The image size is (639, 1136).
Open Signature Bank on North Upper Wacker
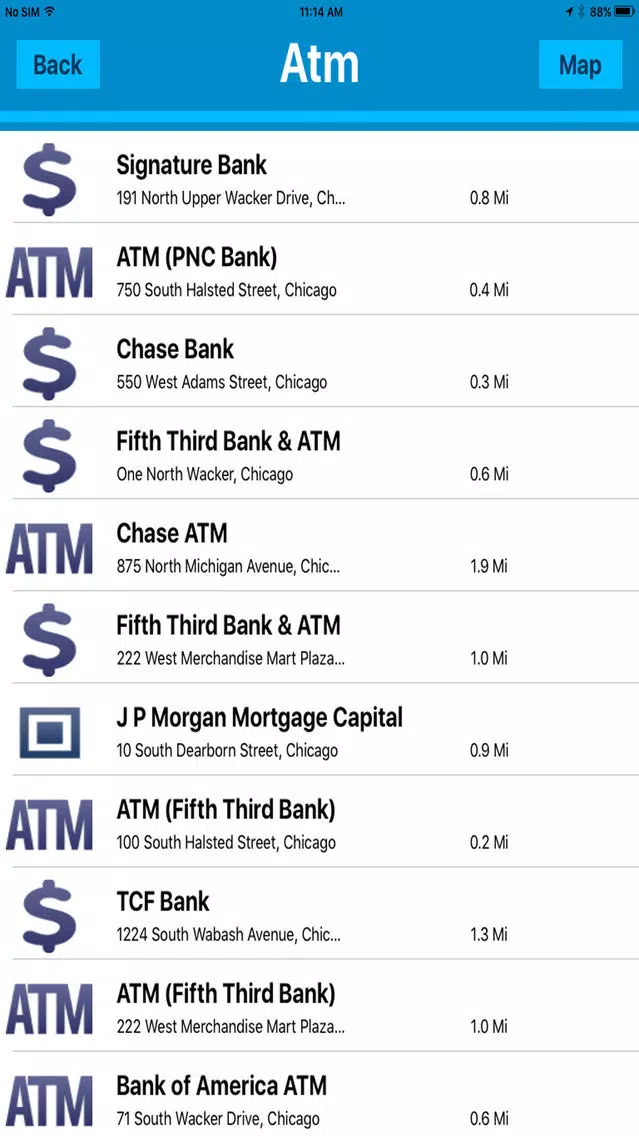pyautogui.click(x=320, y=177)
